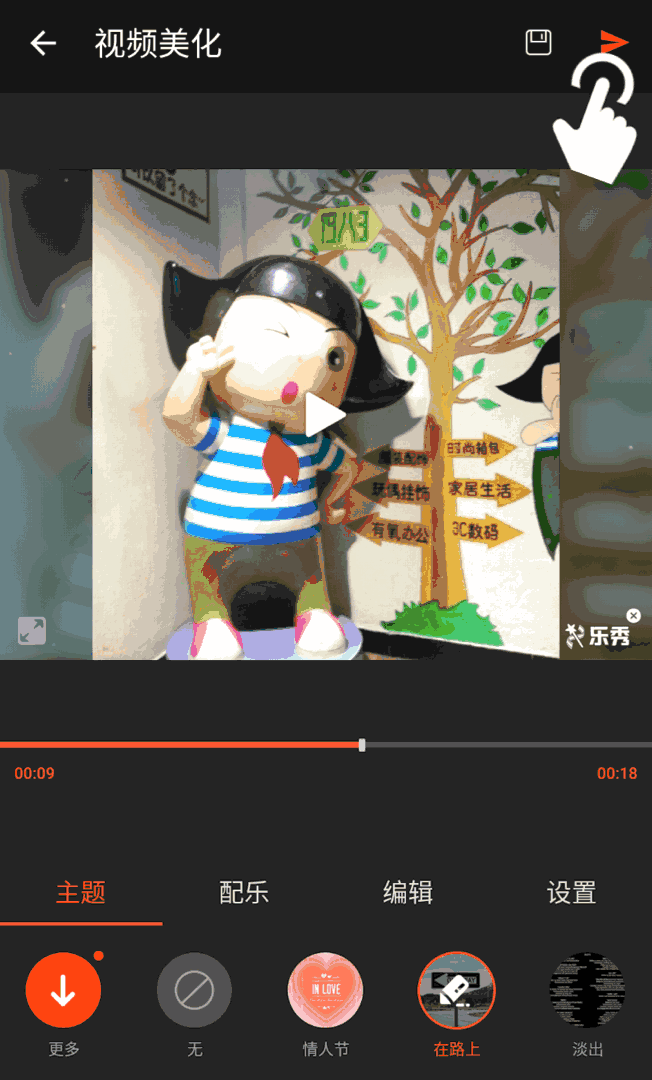
Task: Apply the 淡出 theme
Action: [x=587, y=990]
